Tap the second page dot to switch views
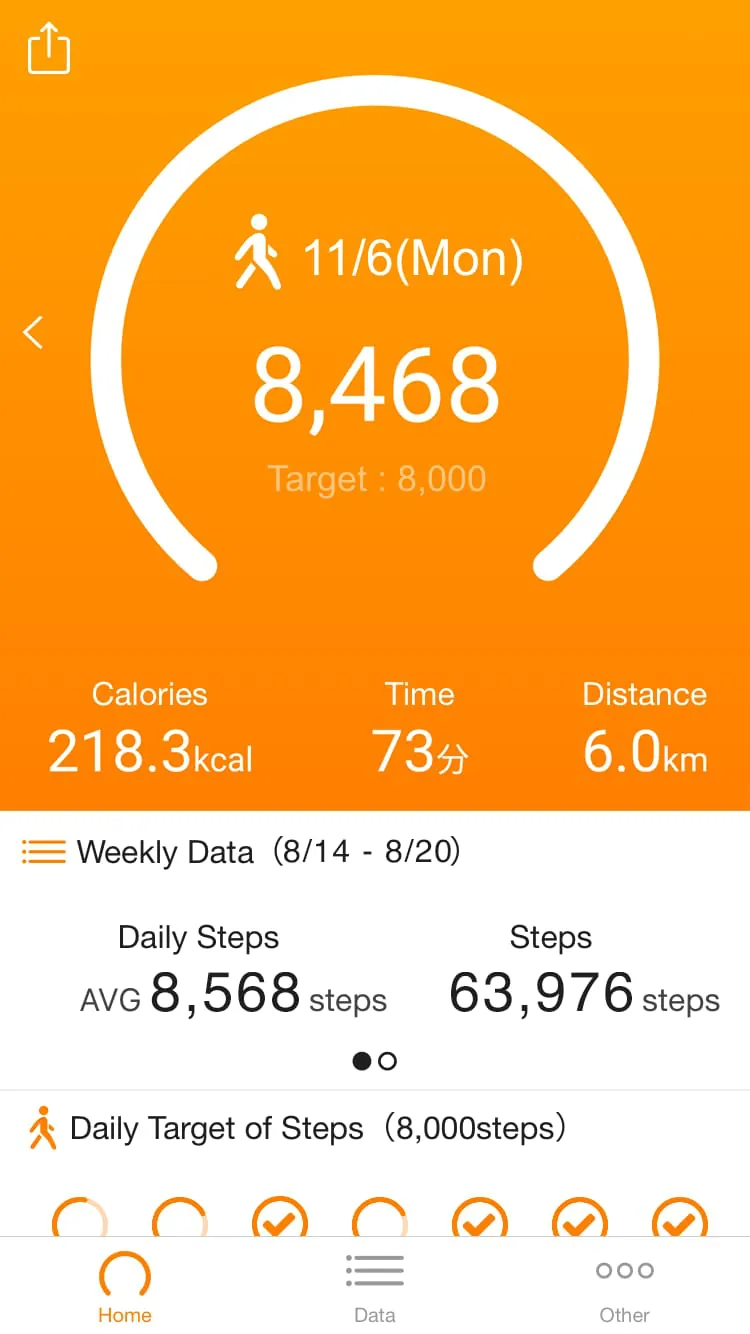Viewport: 750px width, 1334px height. tap(388, 1061)
